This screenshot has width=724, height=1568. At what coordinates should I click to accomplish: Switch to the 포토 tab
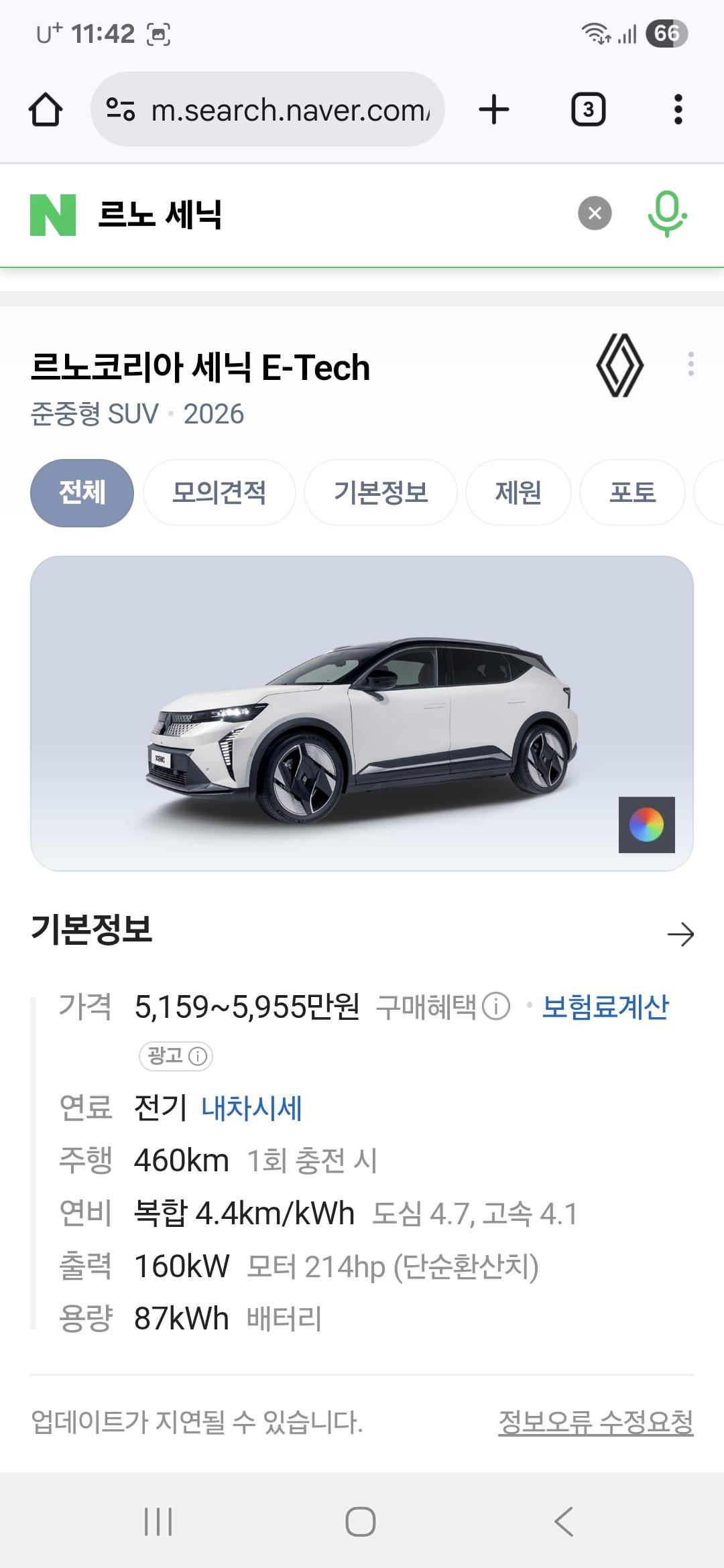click(x=631, y=493)
